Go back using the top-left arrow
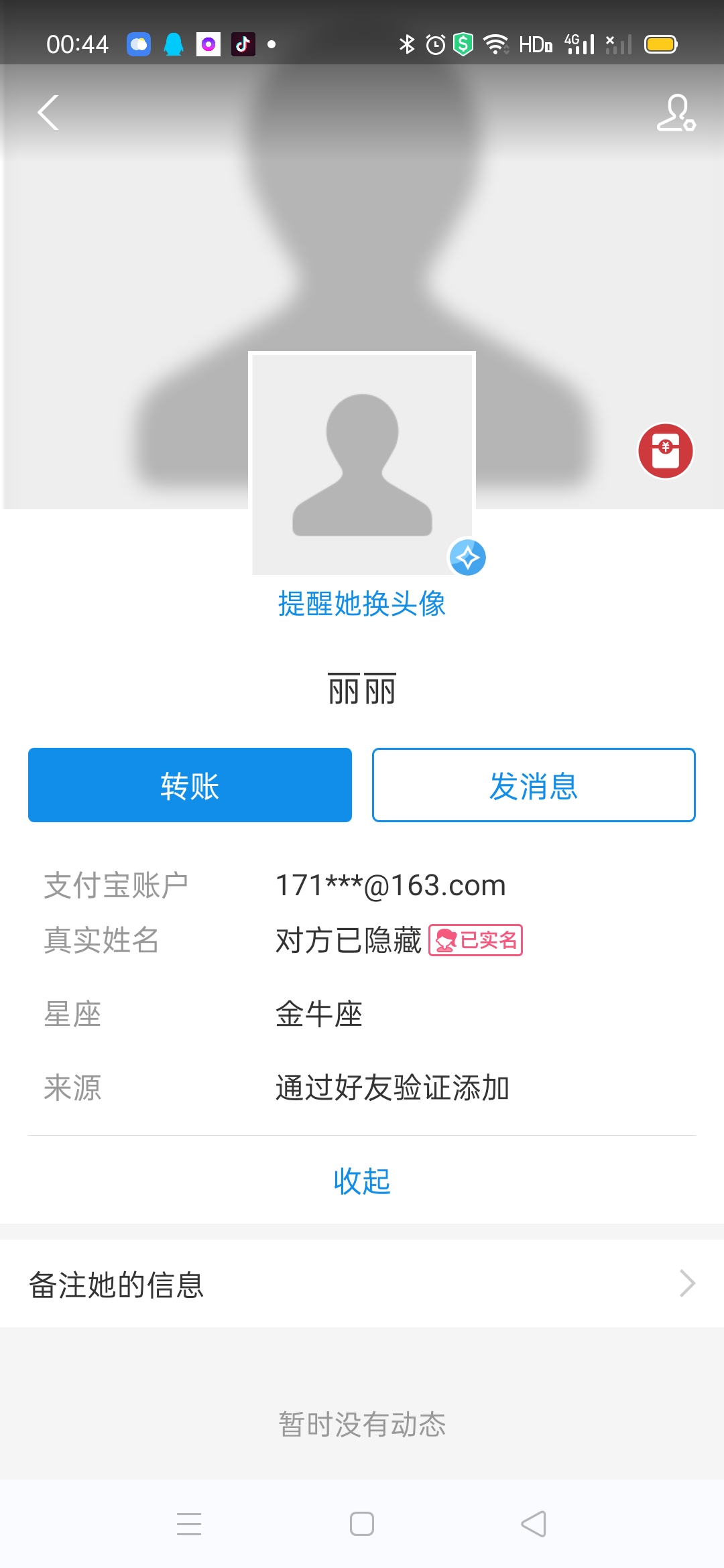This screenshot has width=724, height=1568. click(48, 113)
